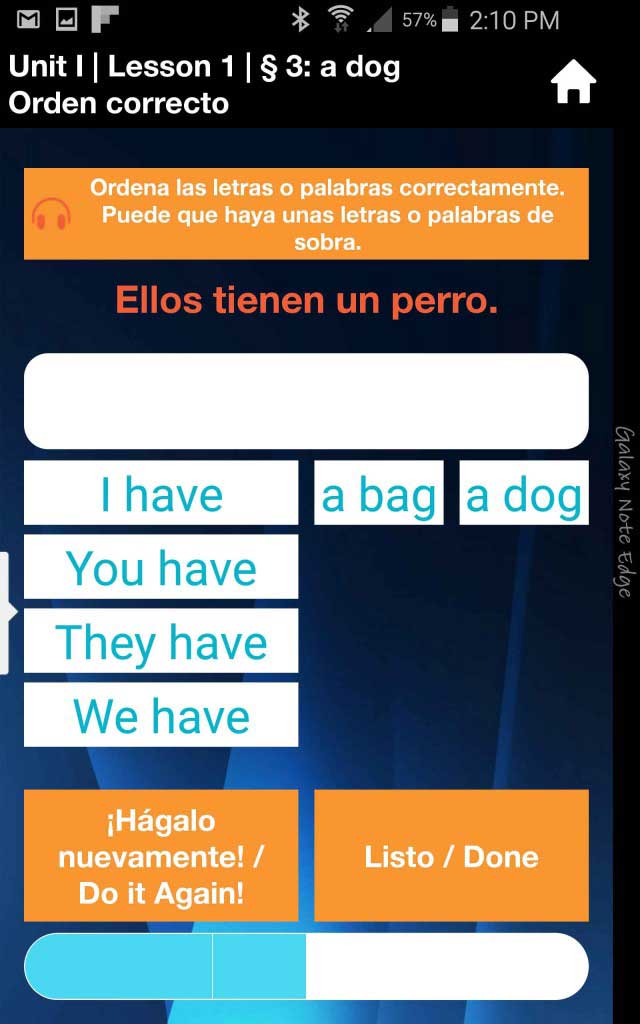
Task: Submit the answer with Listo / Done
Action: click(x=451, y=856)
